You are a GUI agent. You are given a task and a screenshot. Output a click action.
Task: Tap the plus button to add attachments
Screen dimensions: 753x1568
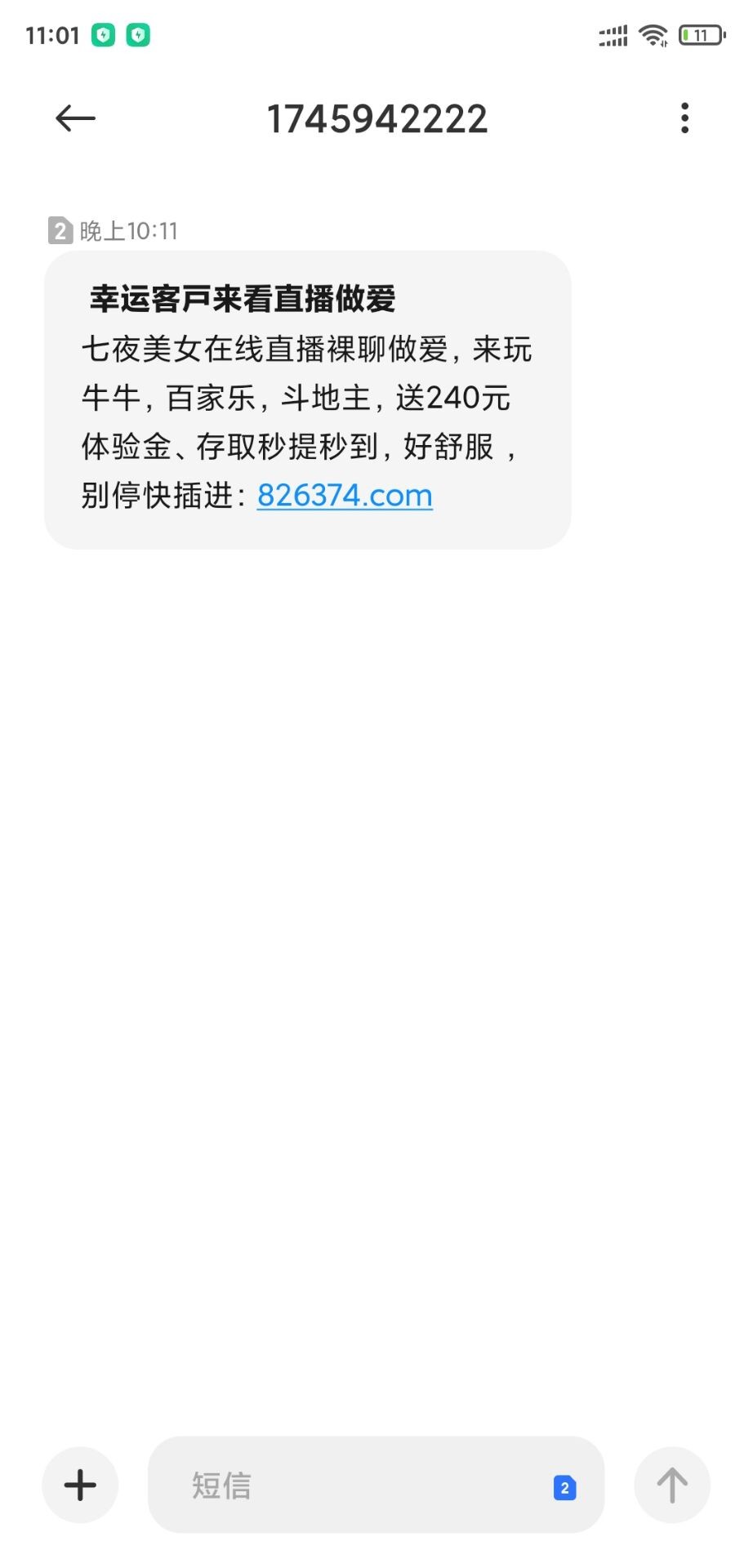tap(79, 1486)
